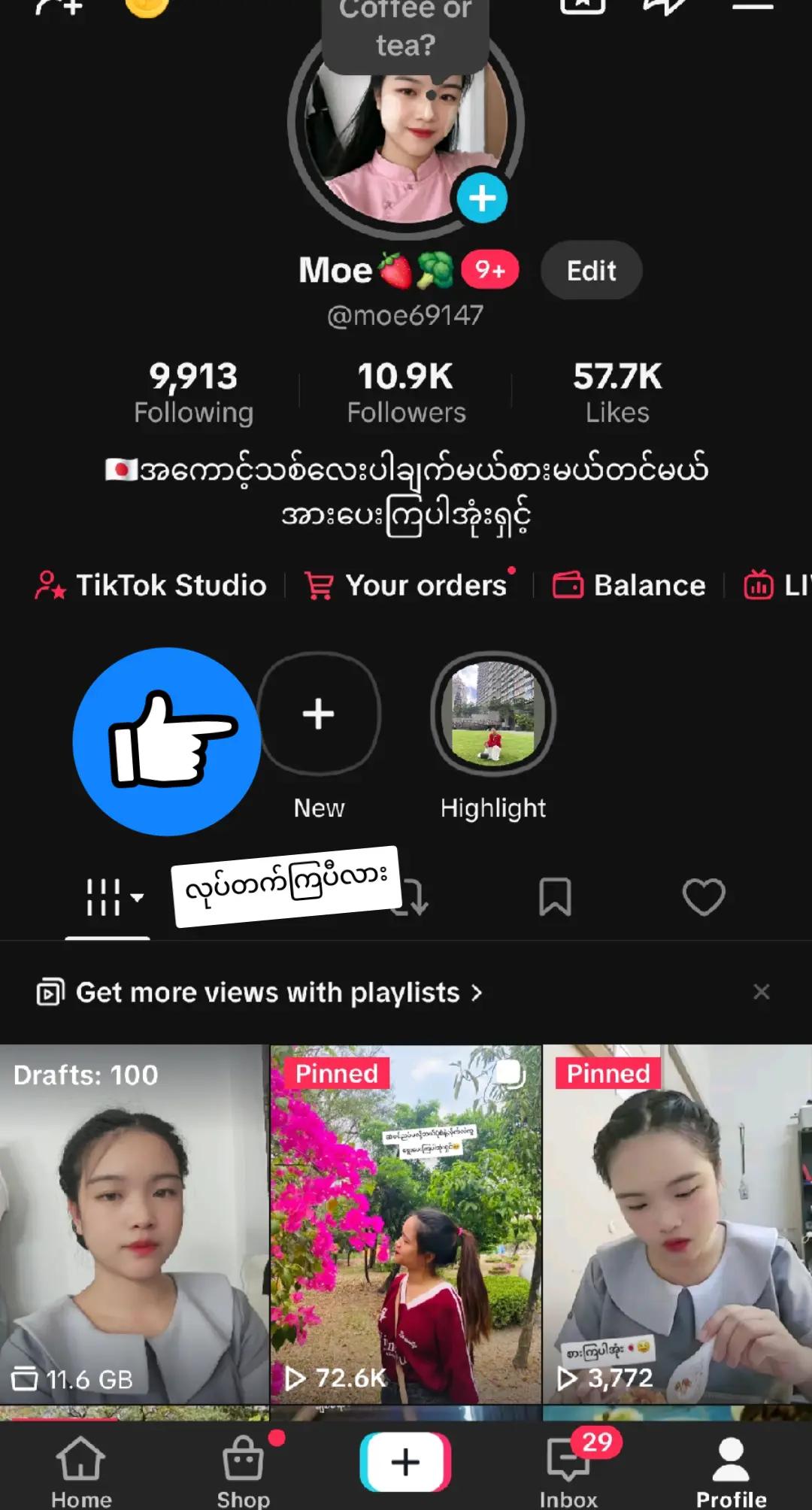Switch to the liked videos tab
The image size is (812, 1510).
click(x=704, y=896)
